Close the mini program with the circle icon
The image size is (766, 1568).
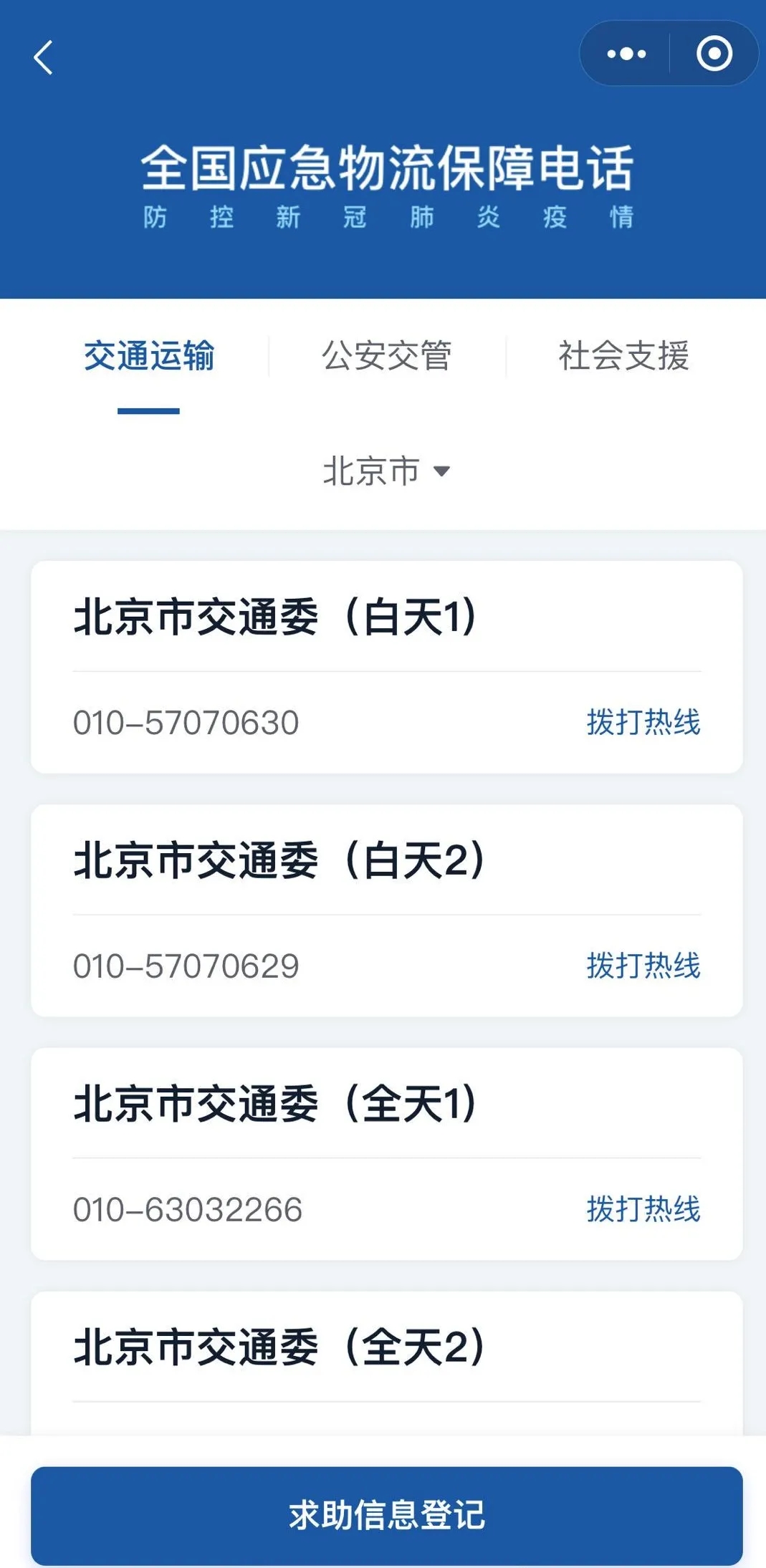pos(714,54)
